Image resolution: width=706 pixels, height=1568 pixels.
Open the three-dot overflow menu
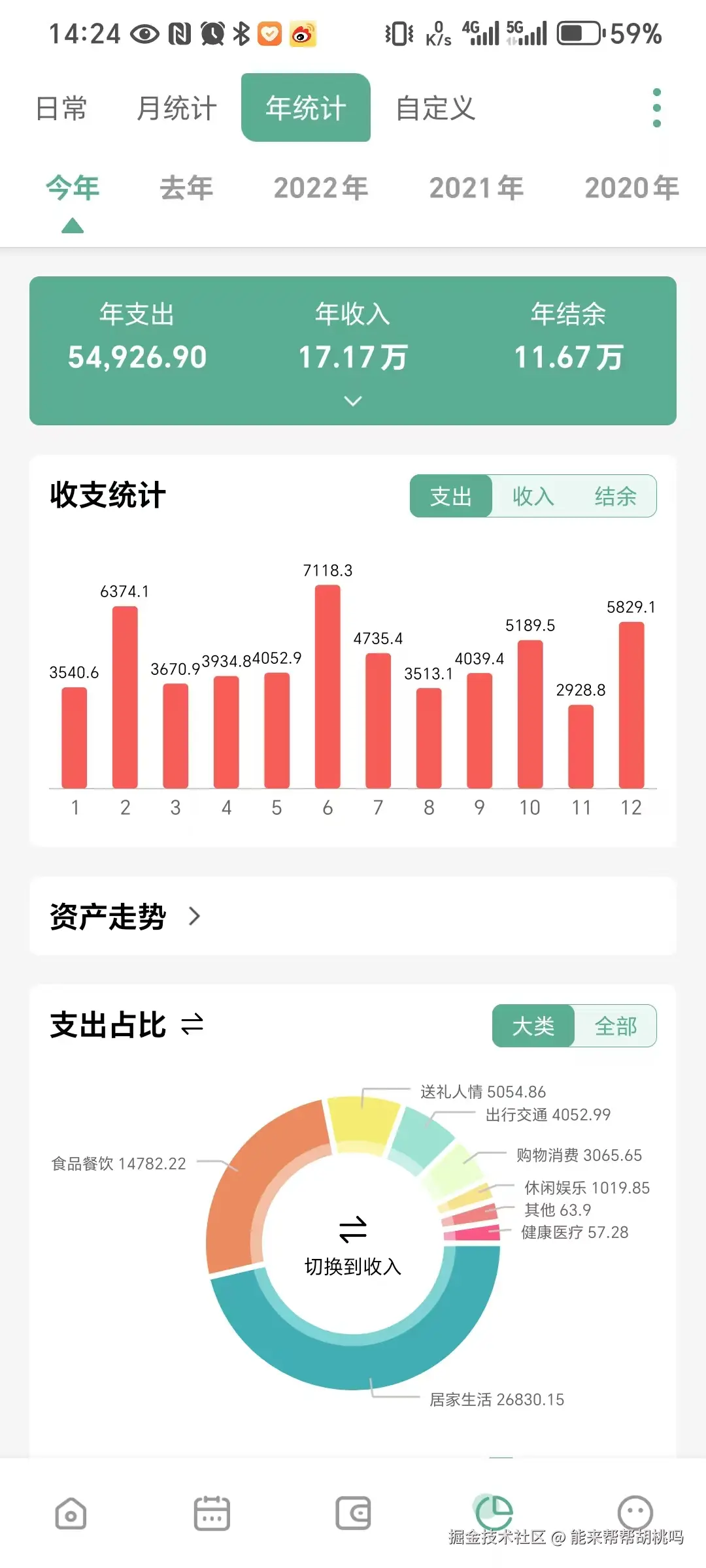[x=656, y=108]
